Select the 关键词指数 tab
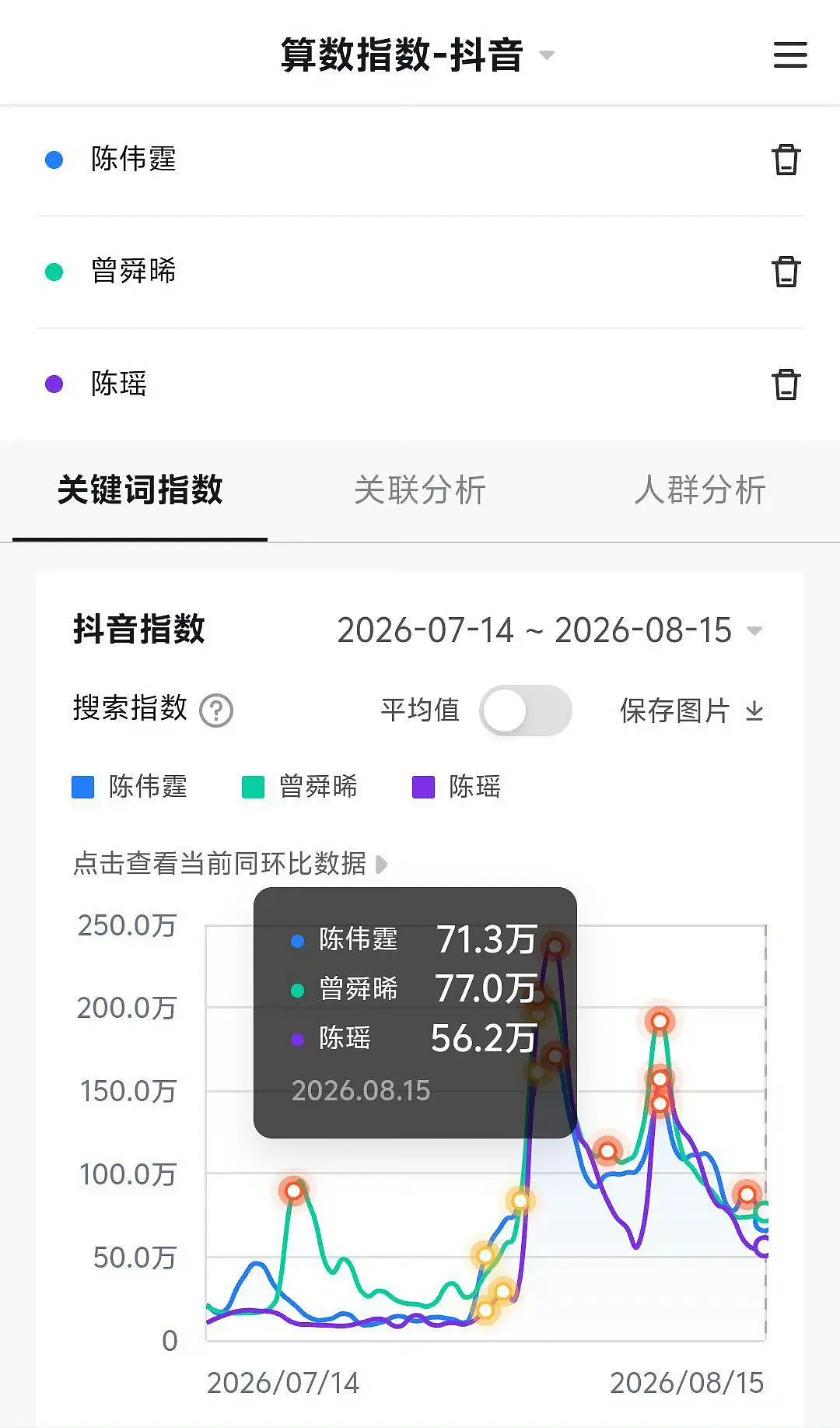This screenshot has height=1428, width=840. 140,490
